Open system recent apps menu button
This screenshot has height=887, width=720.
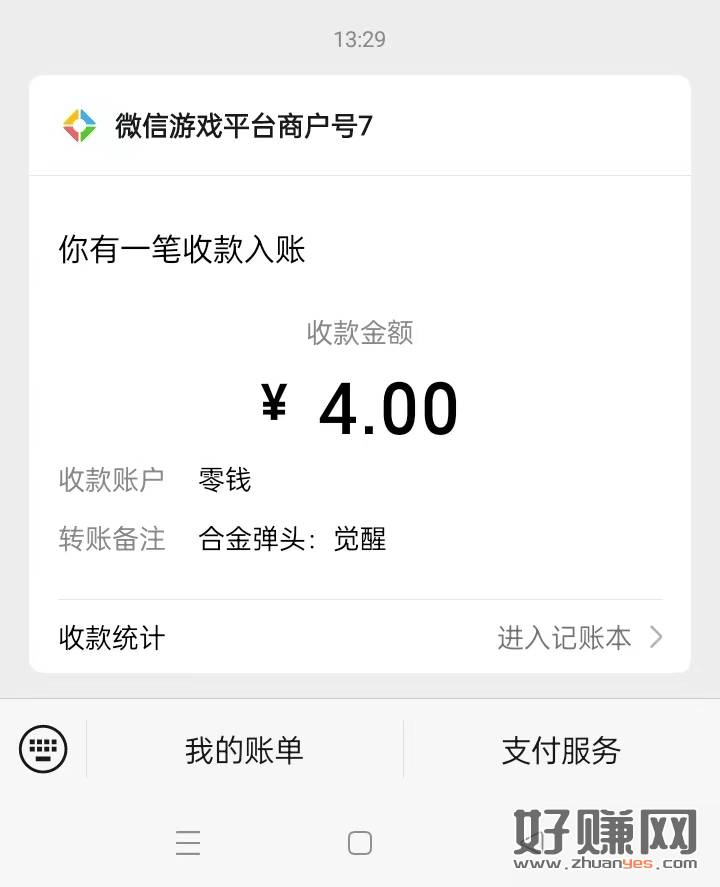click(x=188, y=843)
